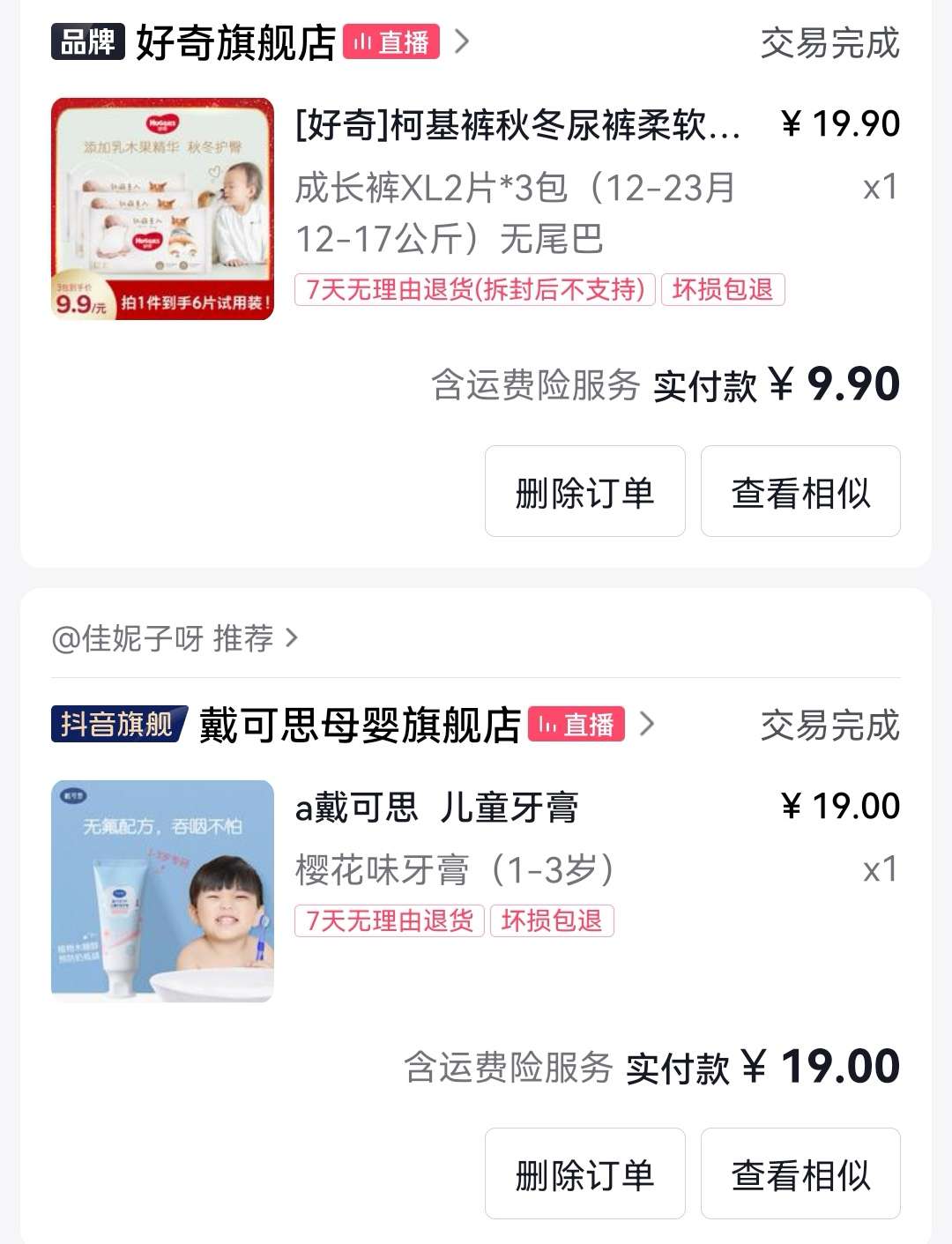Delete the 好奇旗舰店 order
This screenshot has height=1244, width=952.
coord(584,492)
